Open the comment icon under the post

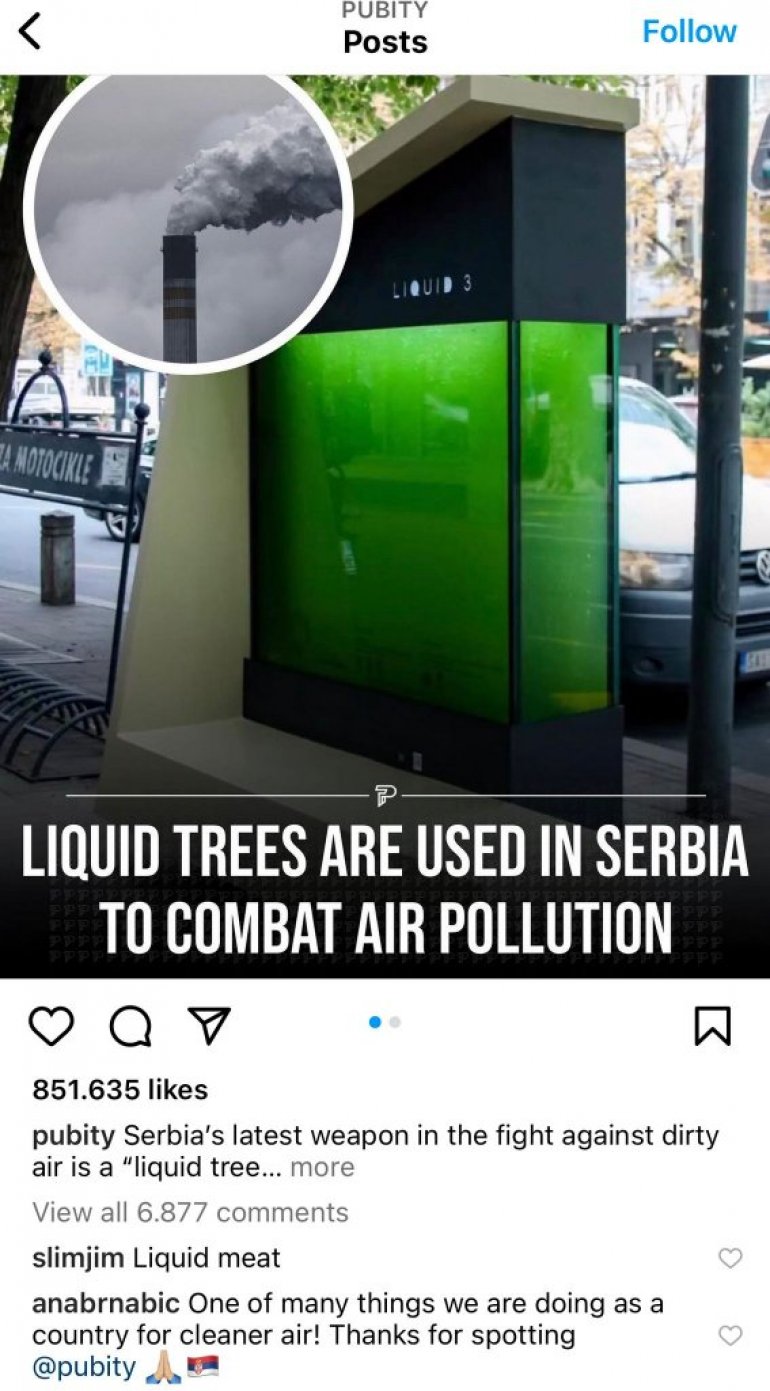(x=130, y=1026)
